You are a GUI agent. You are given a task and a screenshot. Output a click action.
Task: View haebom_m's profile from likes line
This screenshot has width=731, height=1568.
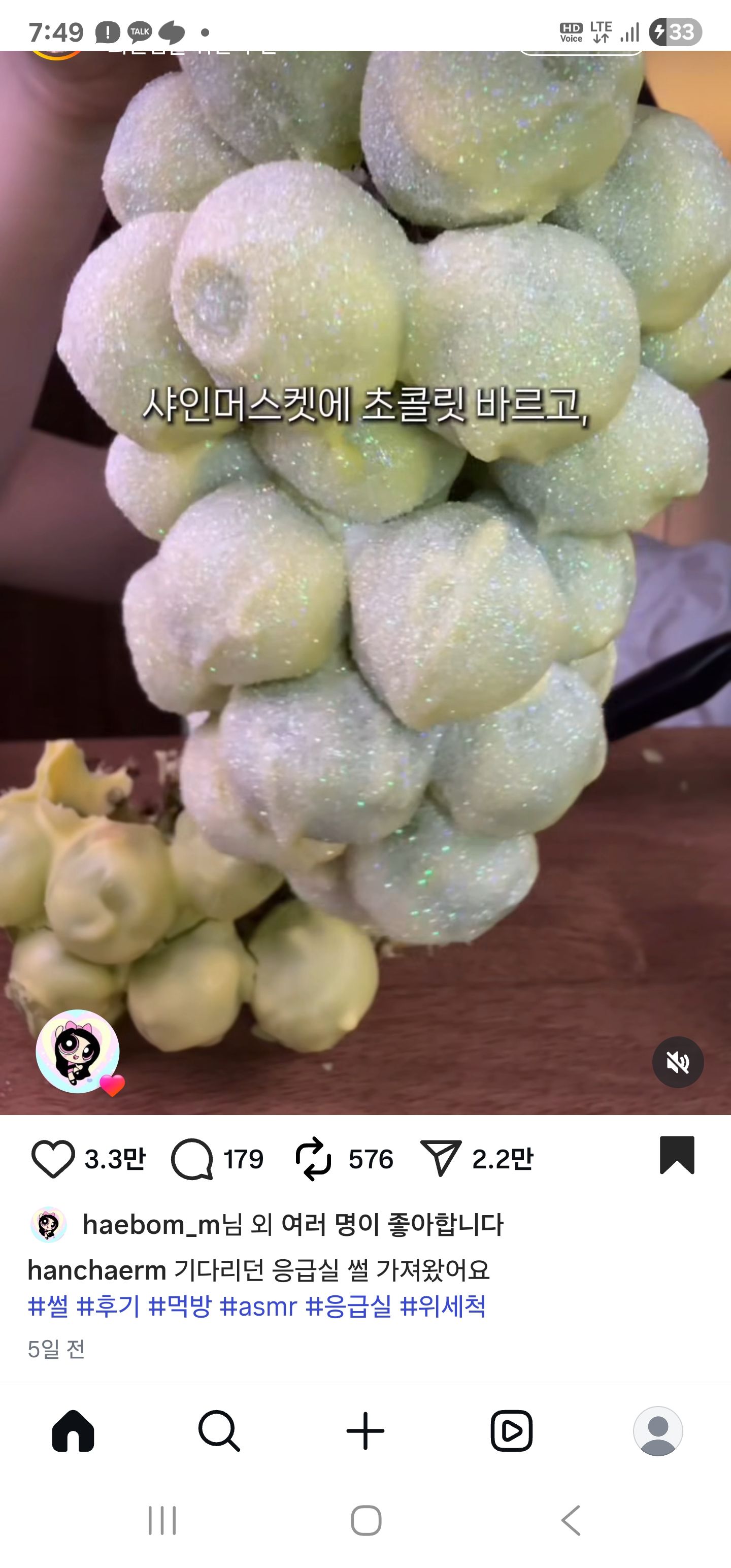[151, 1225]
